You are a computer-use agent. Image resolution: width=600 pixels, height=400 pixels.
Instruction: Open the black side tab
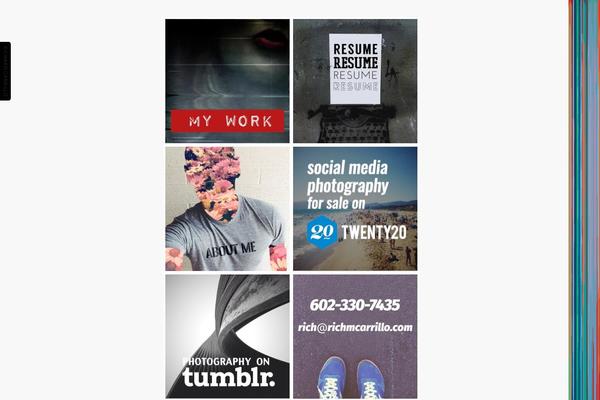tap(5, 71)
